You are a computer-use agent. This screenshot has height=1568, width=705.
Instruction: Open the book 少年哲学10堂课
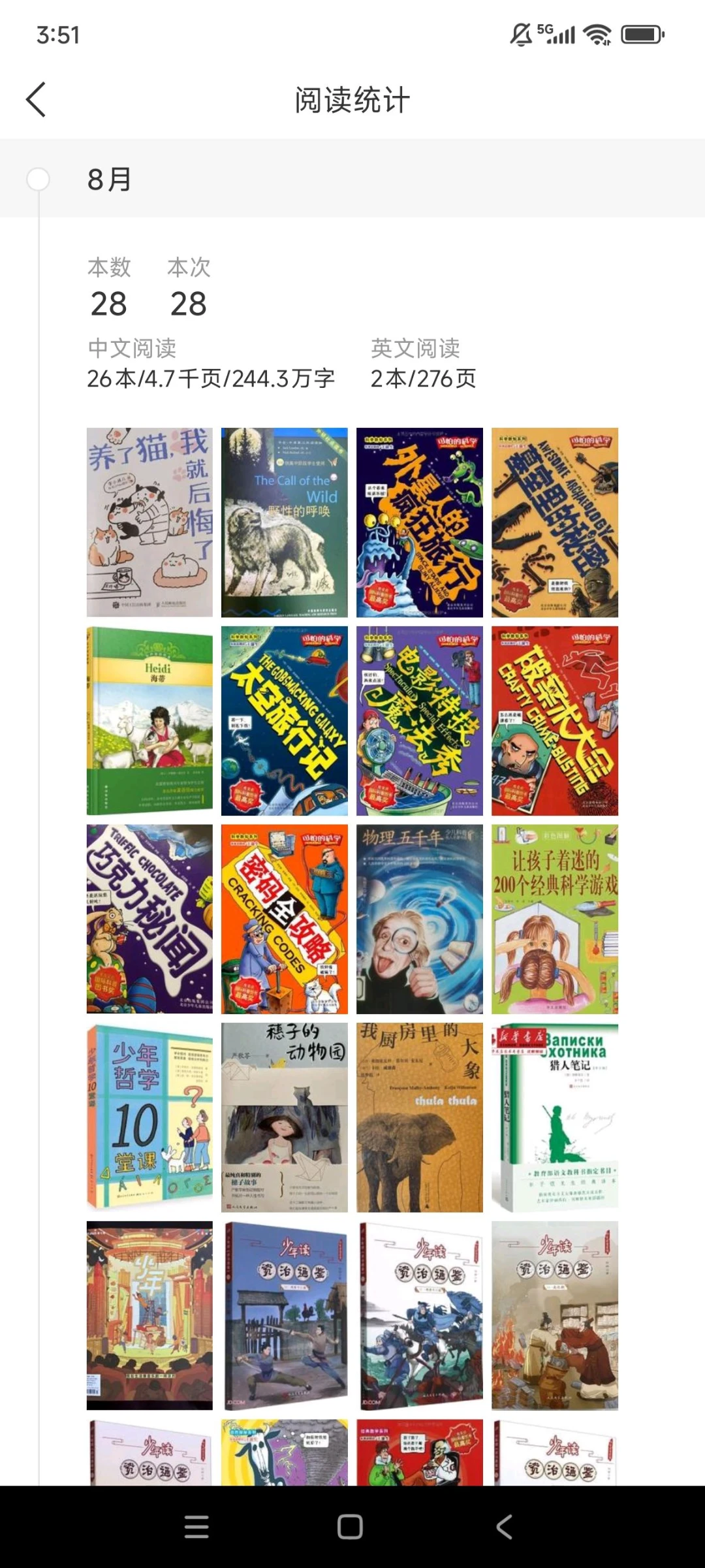149,1117
